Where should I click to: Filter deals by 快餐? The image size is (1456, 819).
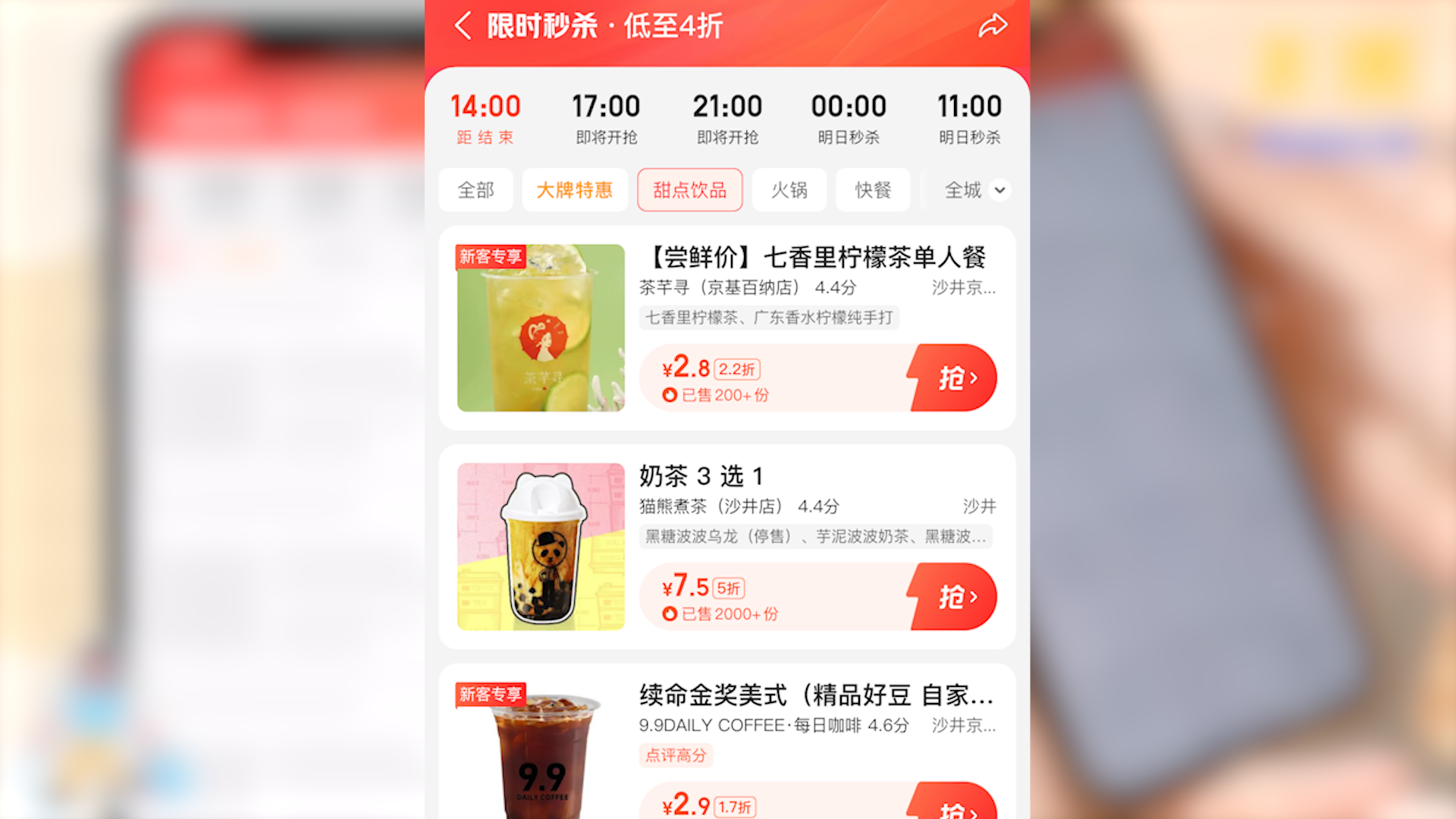[873, 190]
